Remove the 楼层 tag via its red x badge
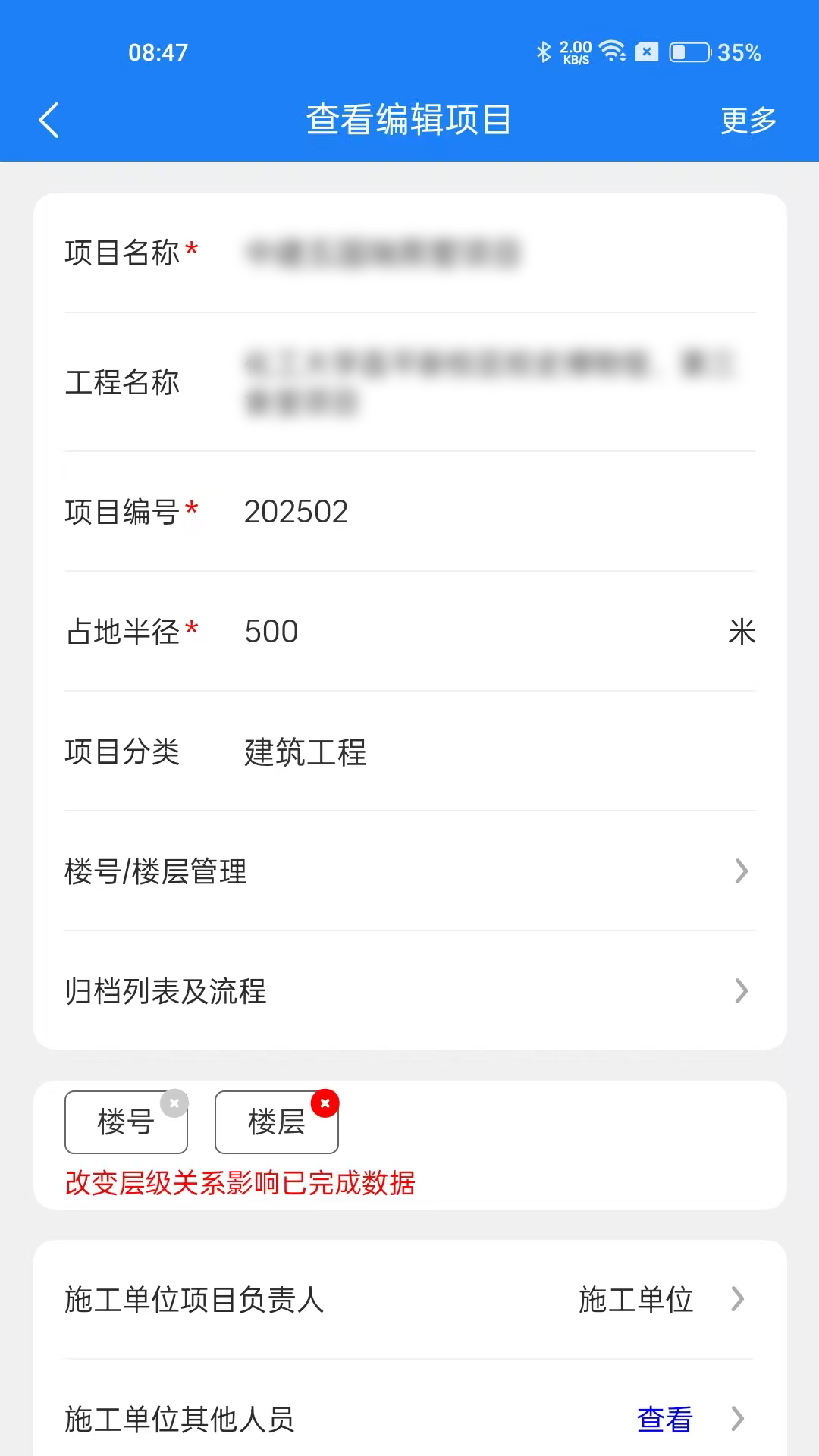 325,1103
